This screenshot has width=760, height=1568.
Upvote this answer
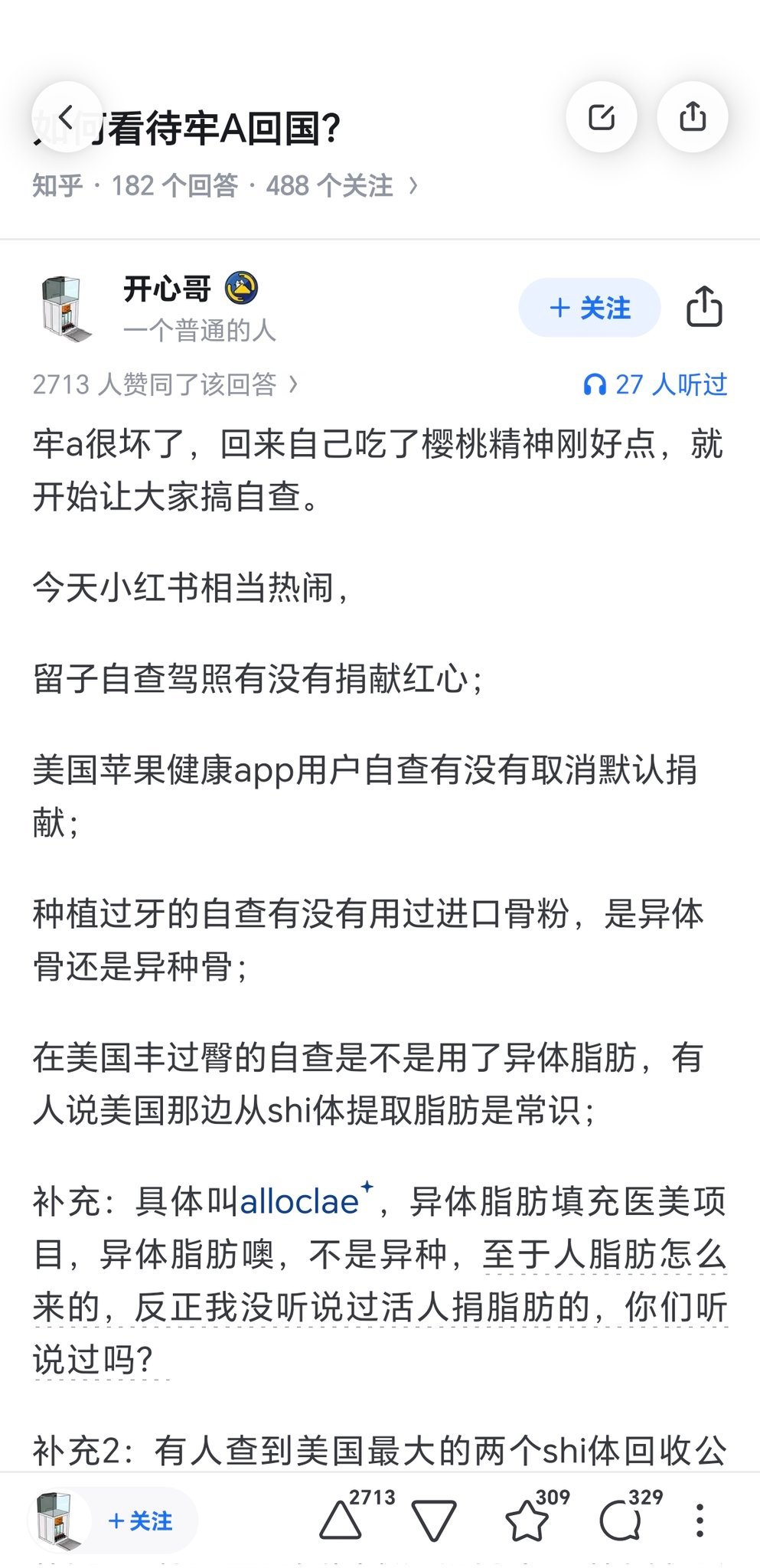point(341,1520)
